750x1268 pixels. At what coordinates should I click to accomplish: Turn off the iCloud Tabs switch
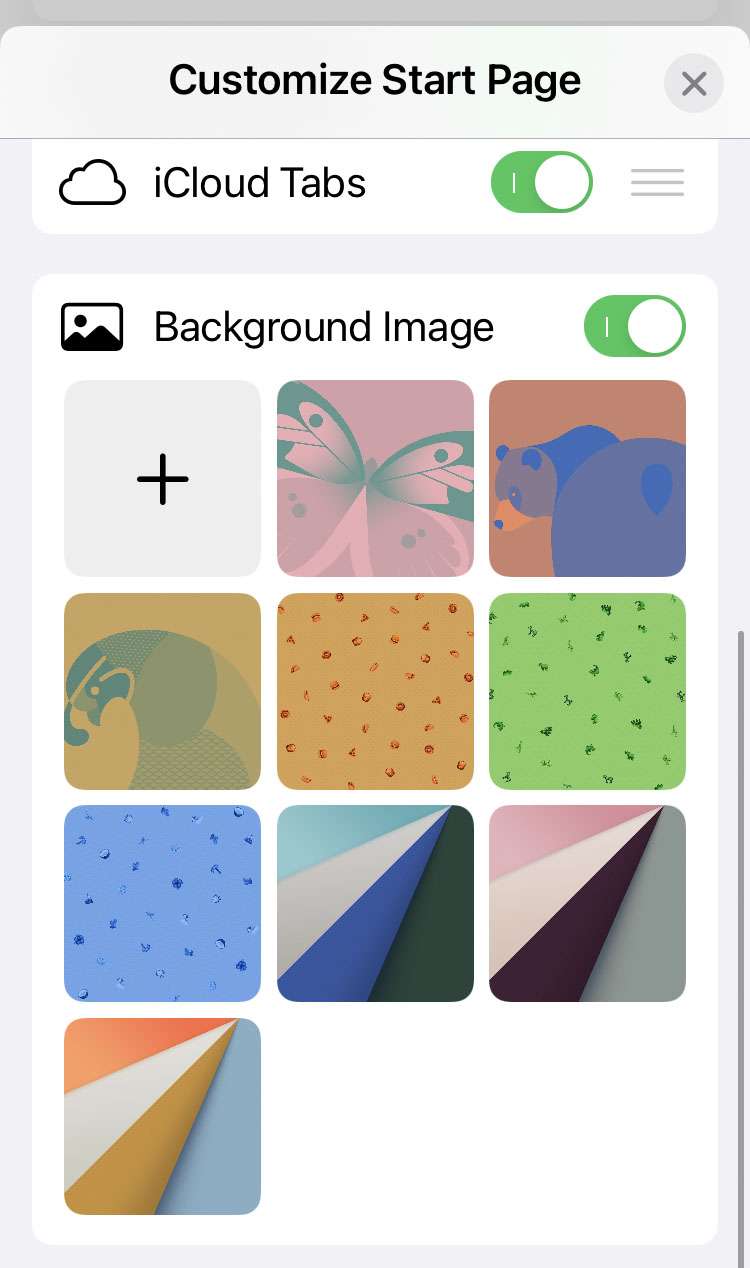click(541, 183)
